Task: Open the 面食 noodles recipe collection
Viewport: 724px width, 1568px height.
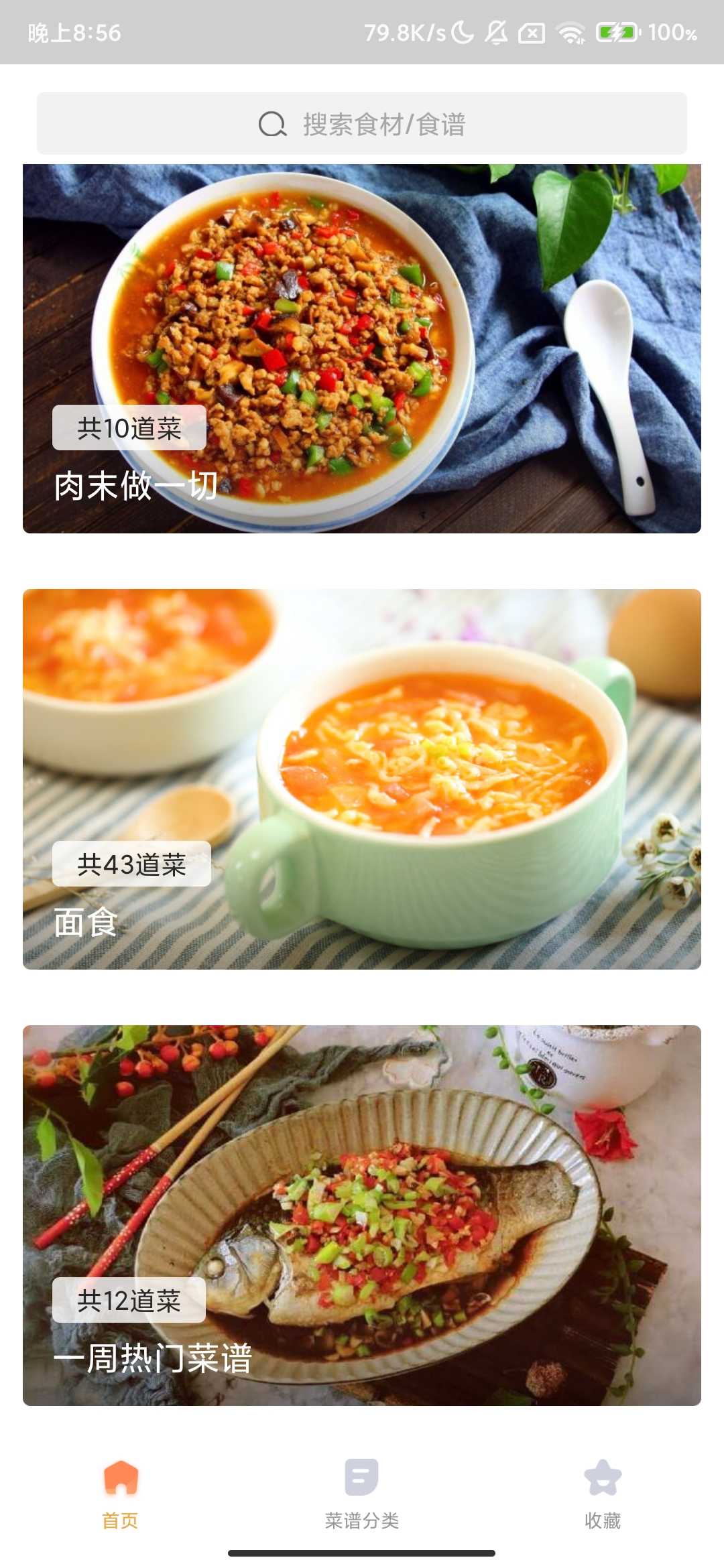Action: tap(362, 777)
